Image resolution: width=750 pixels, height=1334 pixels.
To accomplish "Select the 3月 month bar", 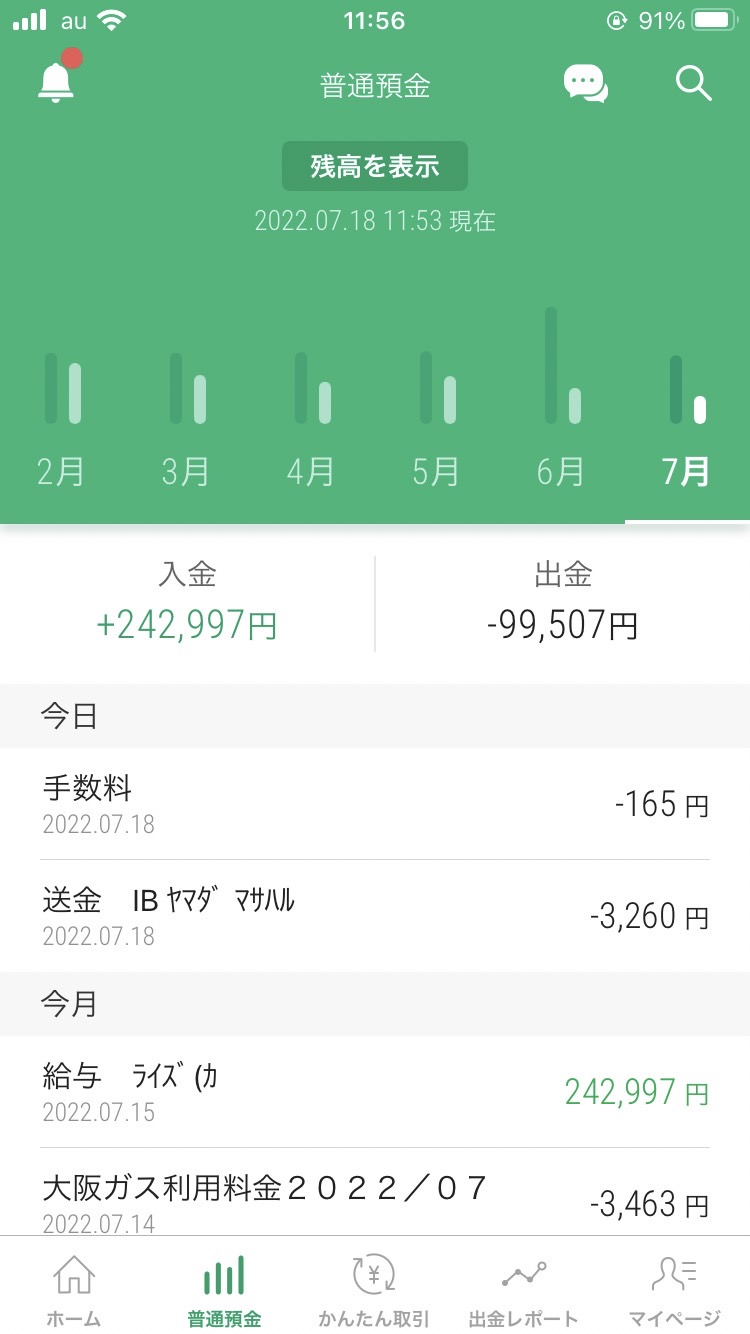I will tap(187, 414).
